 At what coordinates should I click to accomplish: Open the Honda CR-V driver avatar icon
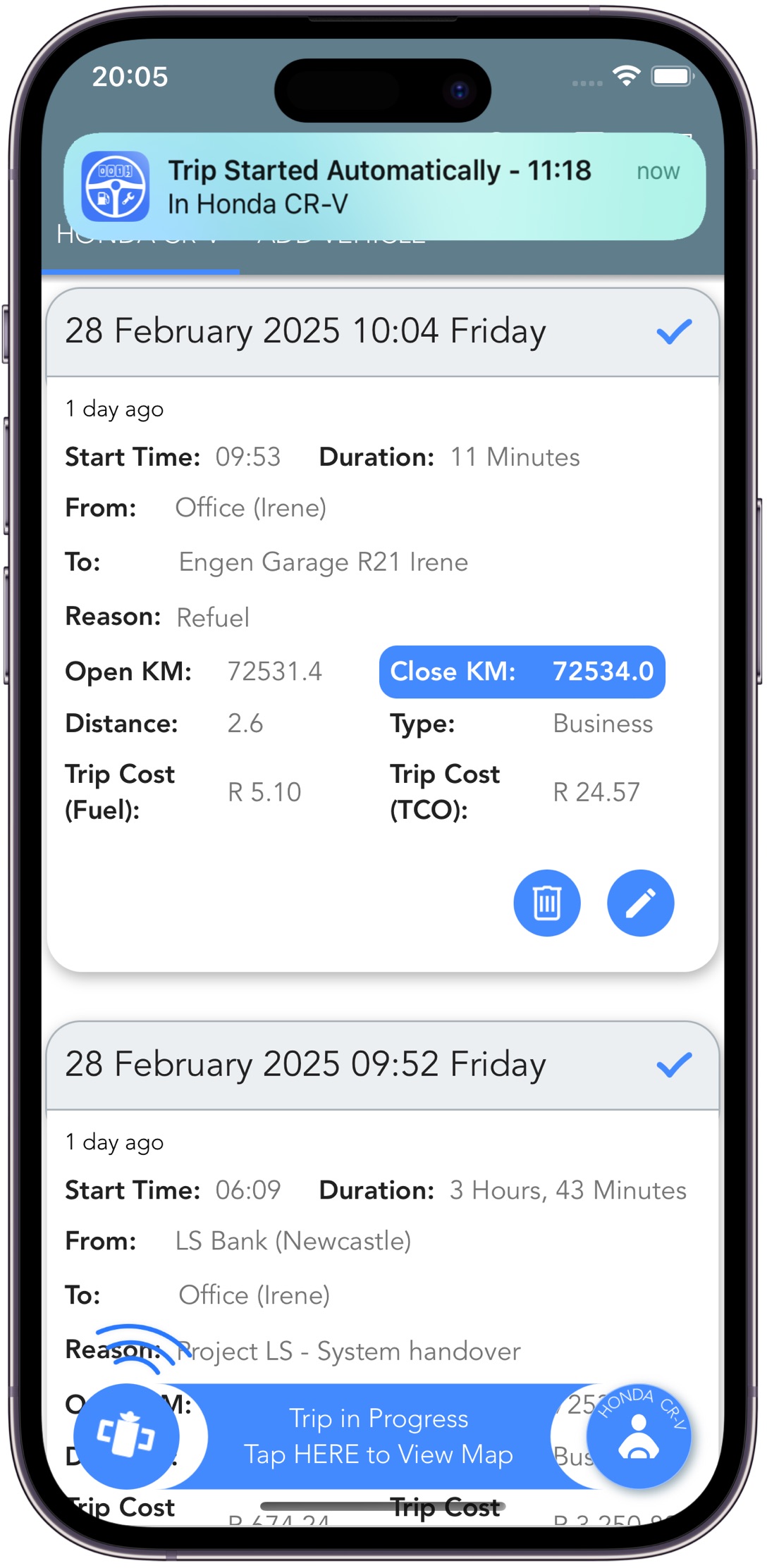638,1438
